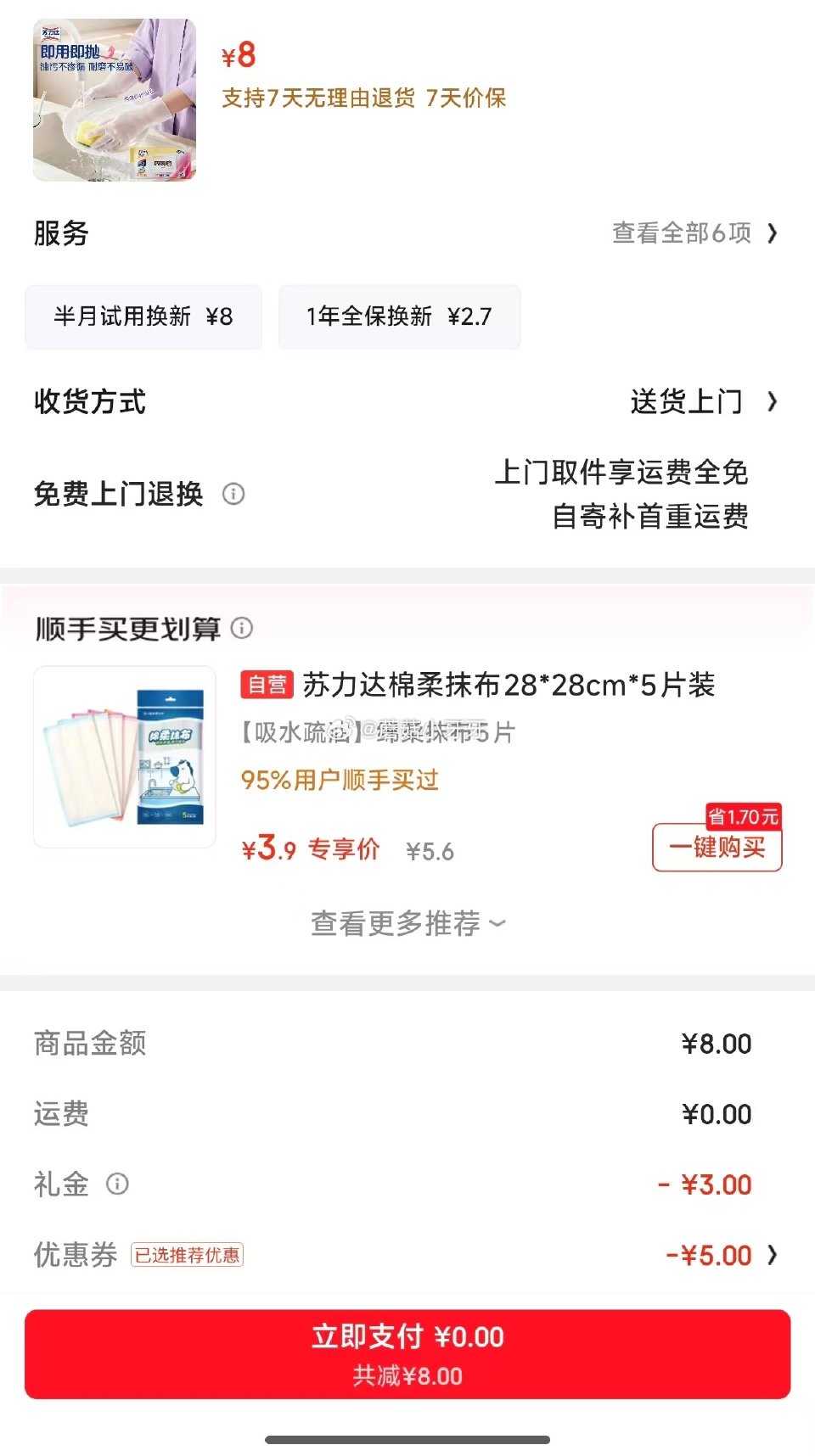Tap the 一键购买 quick buy button
This screenshot has height=1456, width=815.
click(x=717, y=847)
